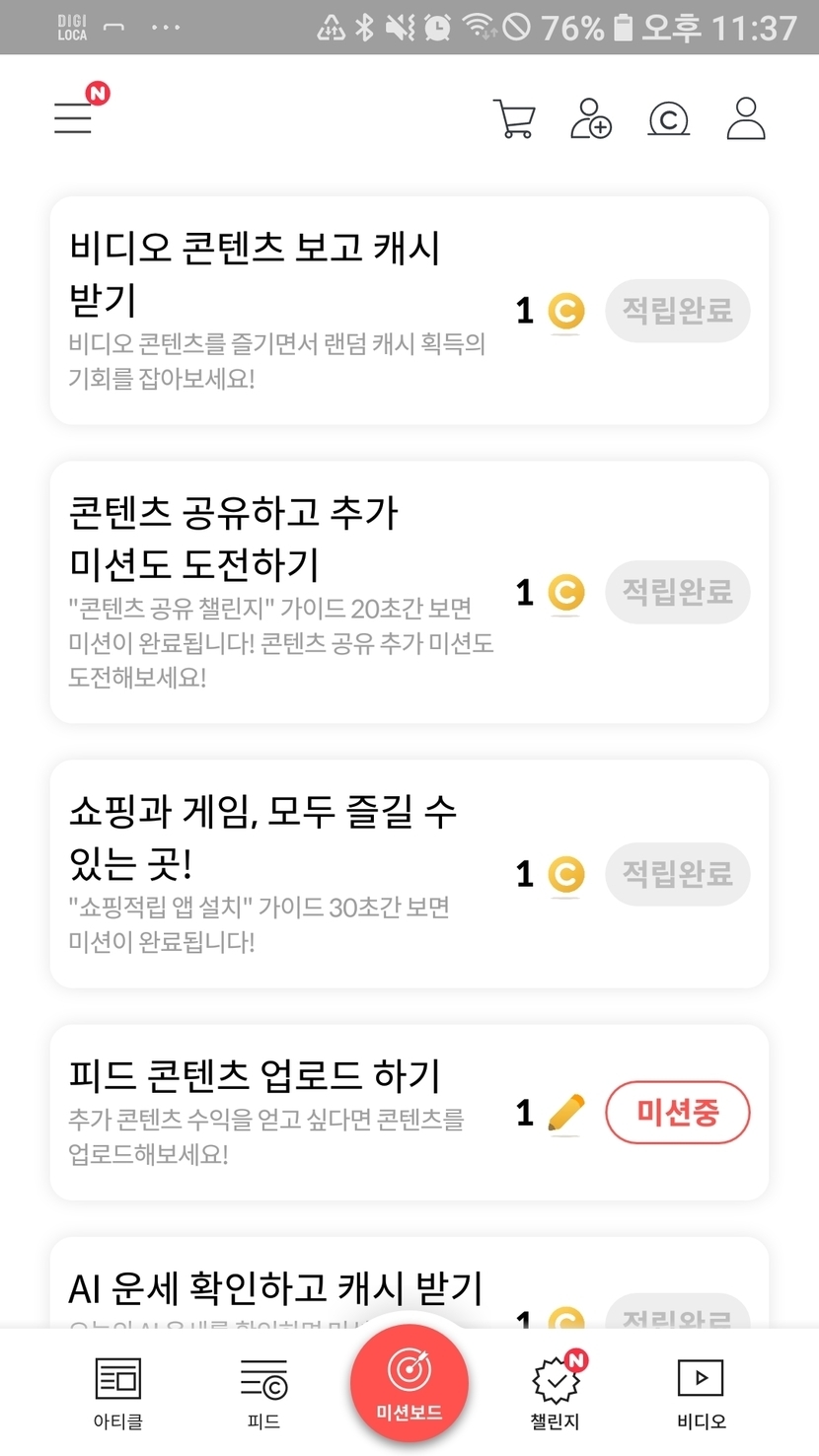Switch to the 아티클 tab

click(117, 1393)
